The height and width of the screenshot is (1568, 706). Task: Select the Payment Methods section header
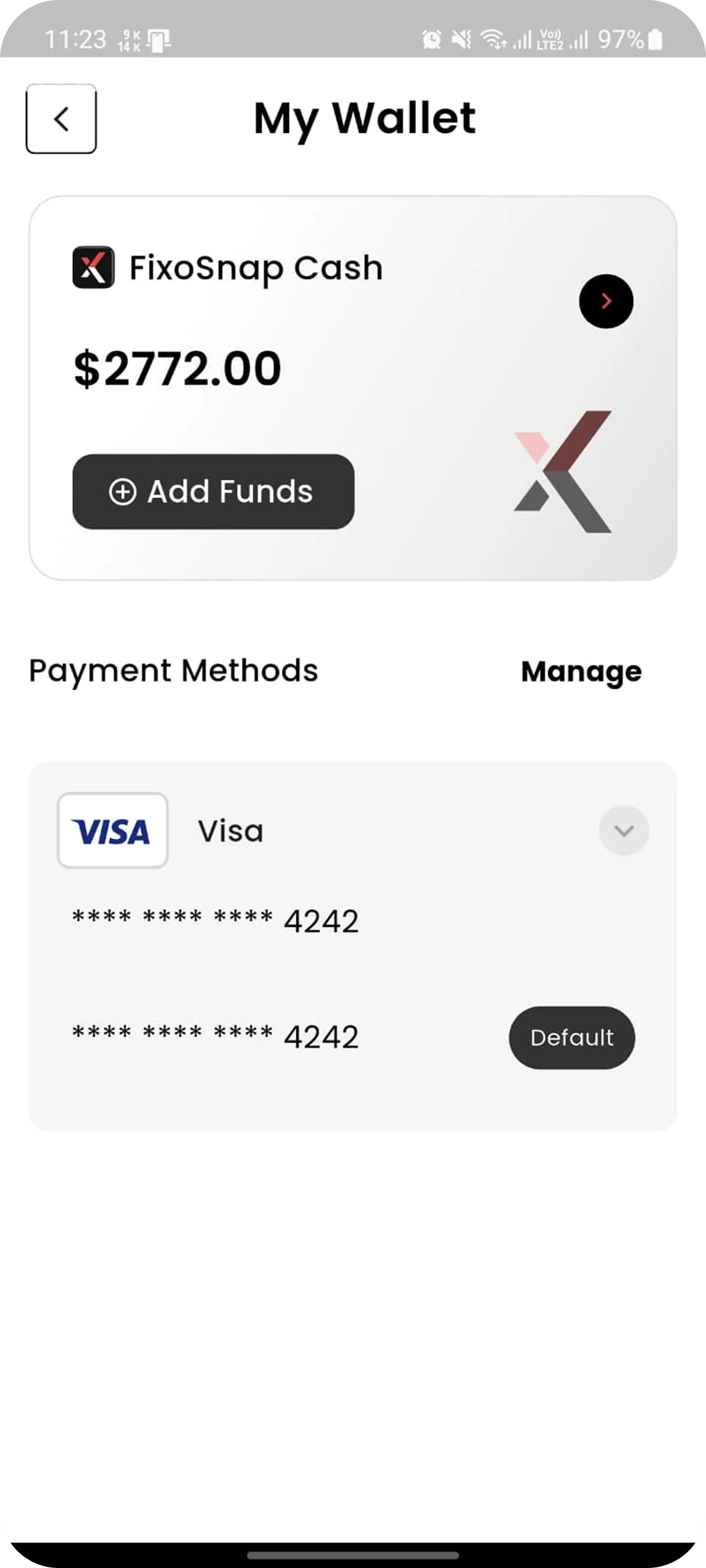pos(173,672)
